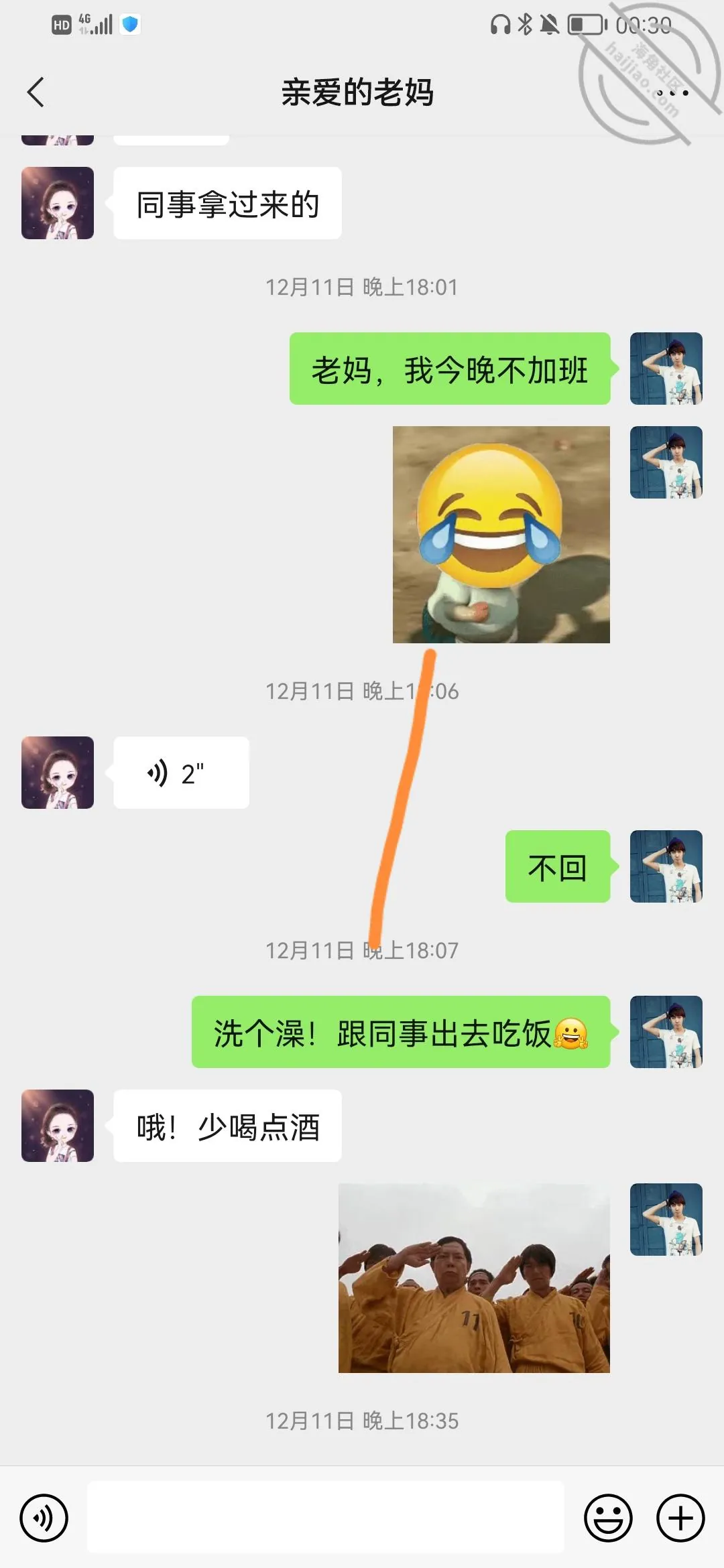The image size is (724, 1568).
Task: Focus the message text field
Action: pos(325,1517)
